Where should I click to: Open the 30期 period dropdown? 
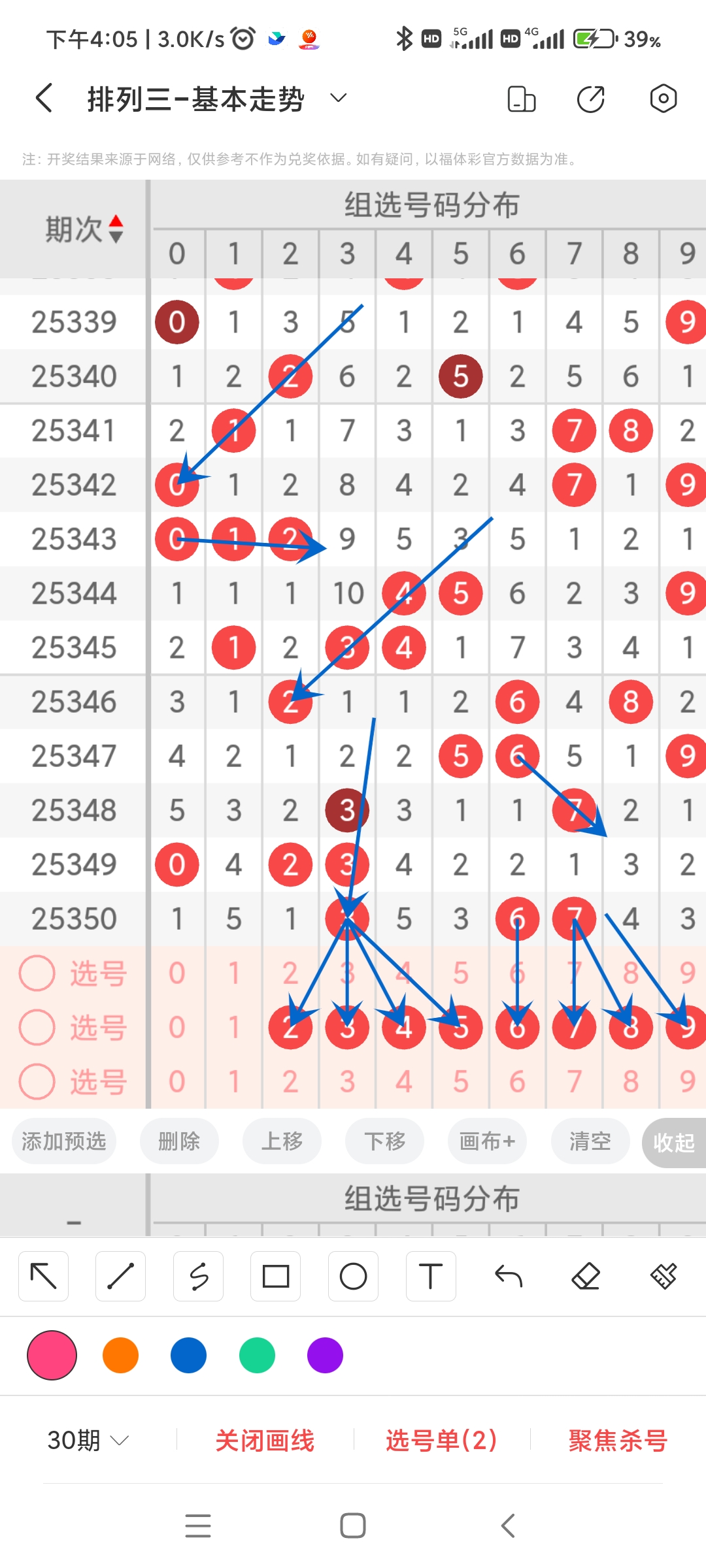88,1440
